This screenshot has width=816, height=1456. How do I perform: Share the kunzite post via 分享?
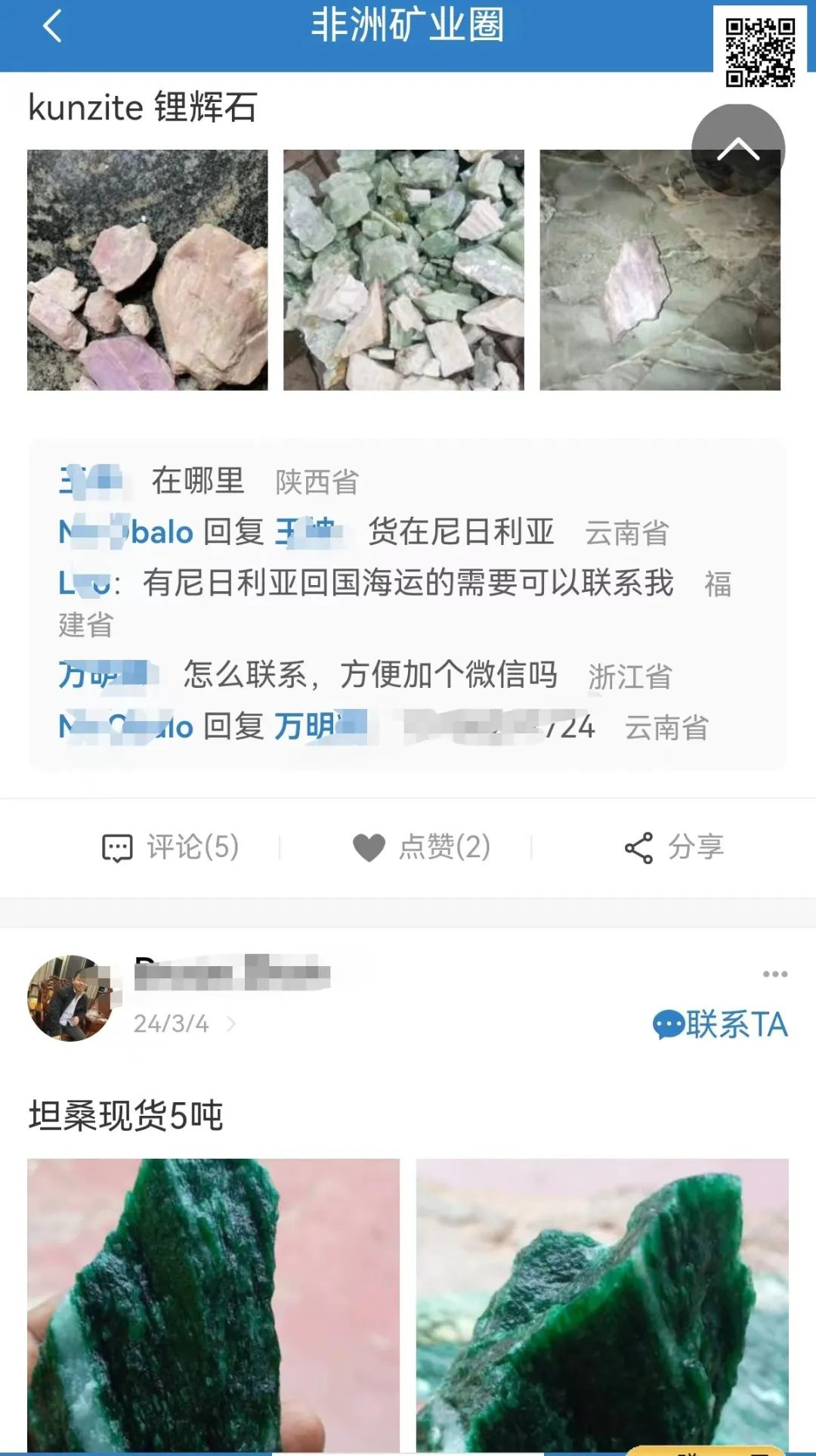point(675,847)
